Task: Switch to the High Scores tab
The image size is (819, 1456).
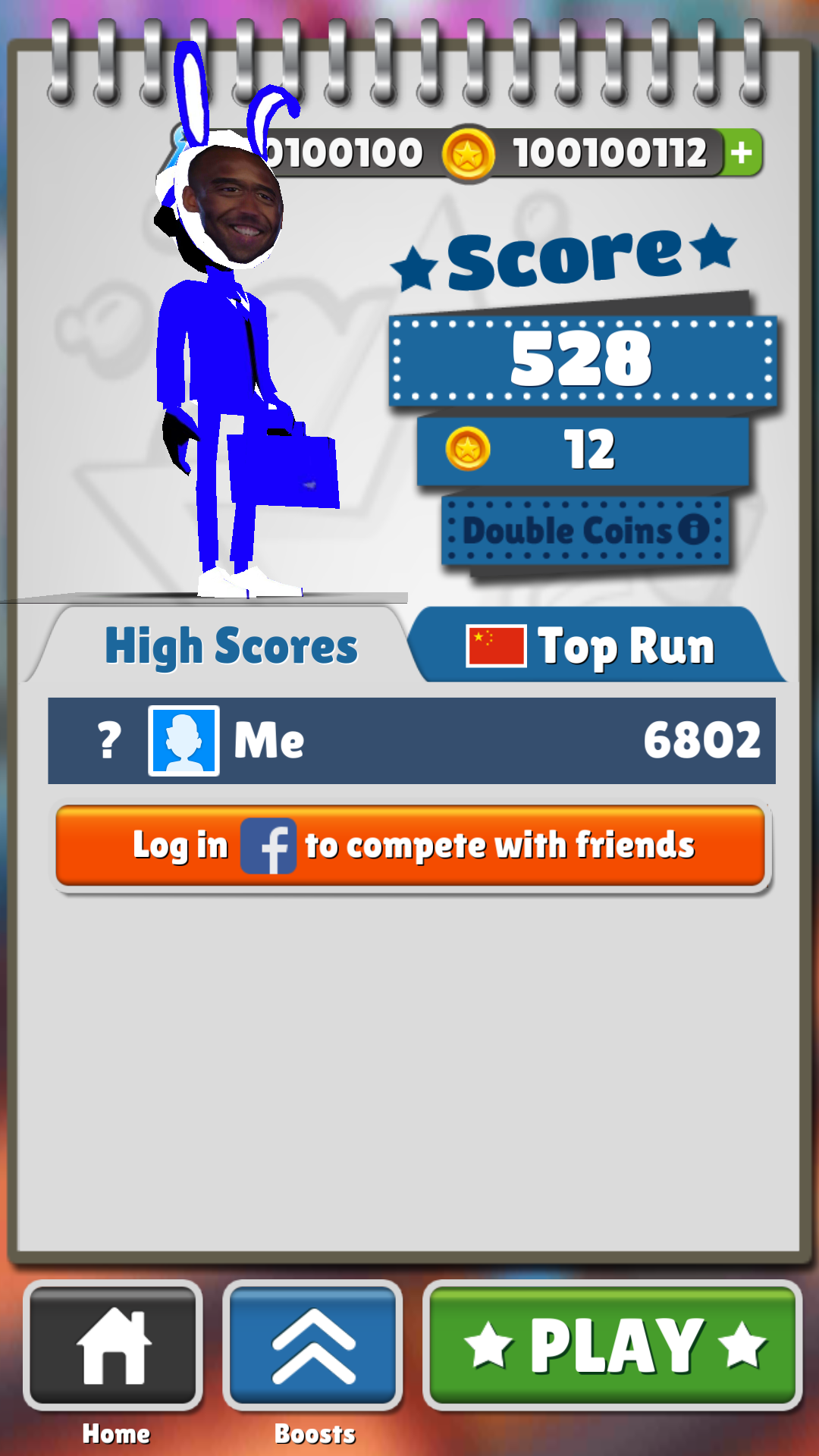Action: coord(231,646)
